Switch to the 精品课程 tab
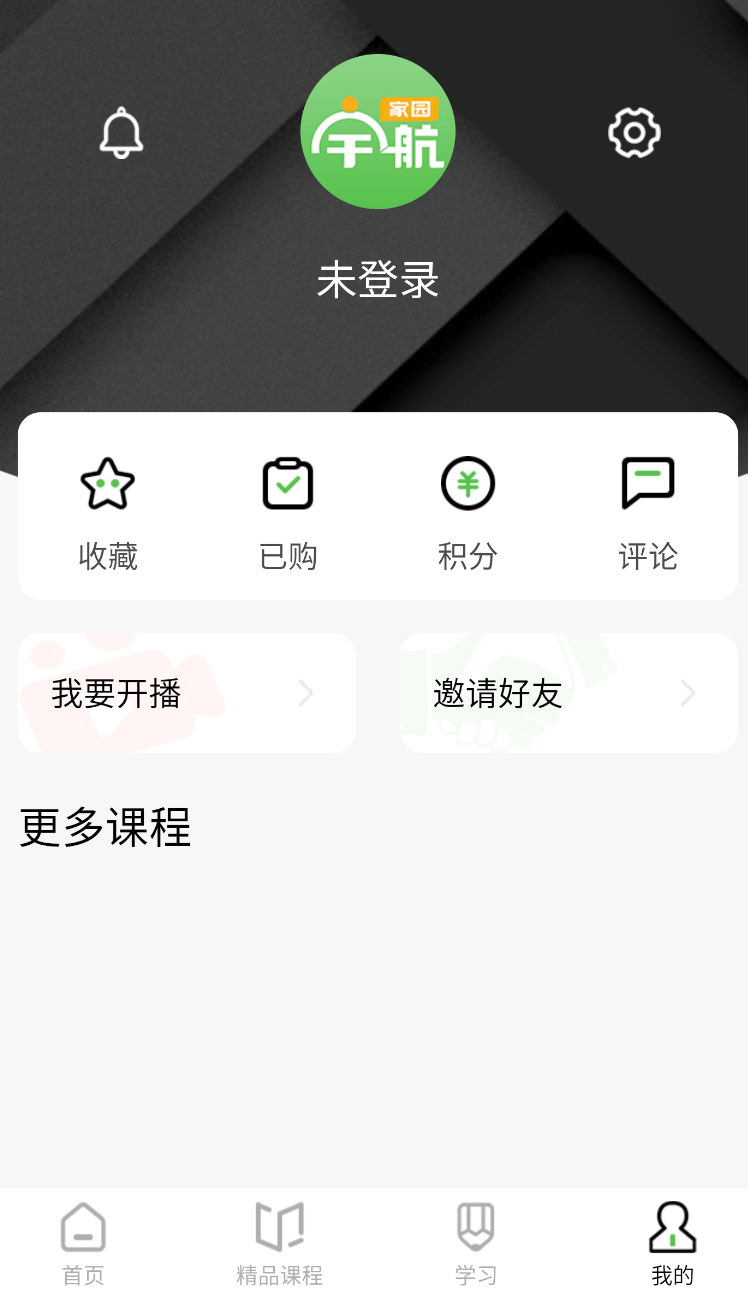 click(x=279, y=1243)
